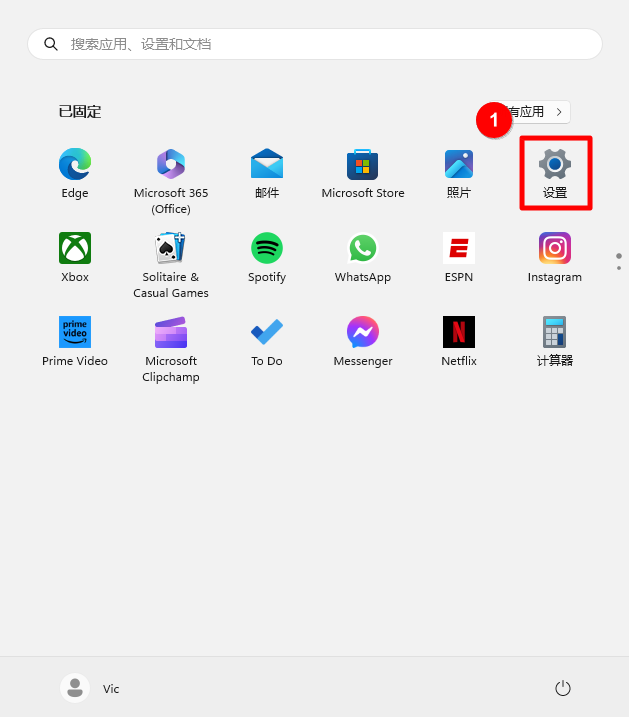Launch Spotify

pyautogui.click(x=267, y=257)
